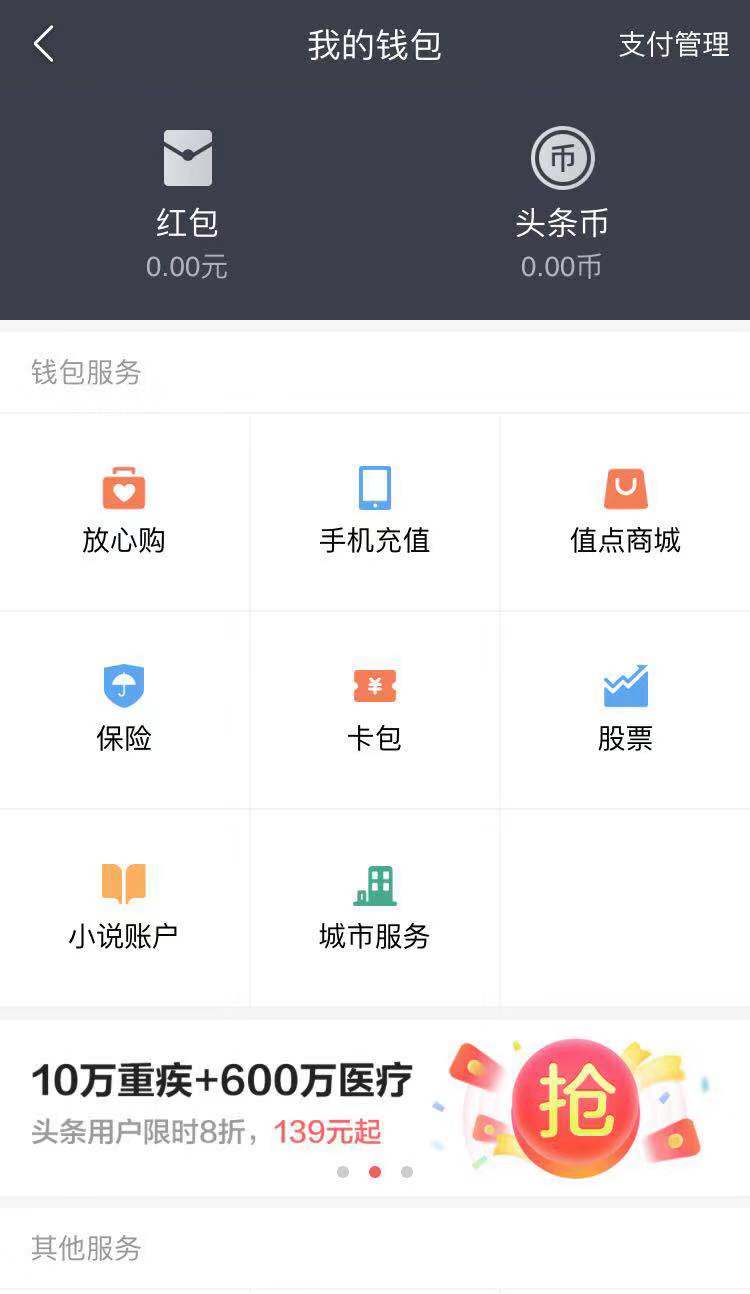Open 卡包 card wallet
Screen dimensions: 750x1294
point(375,709)
